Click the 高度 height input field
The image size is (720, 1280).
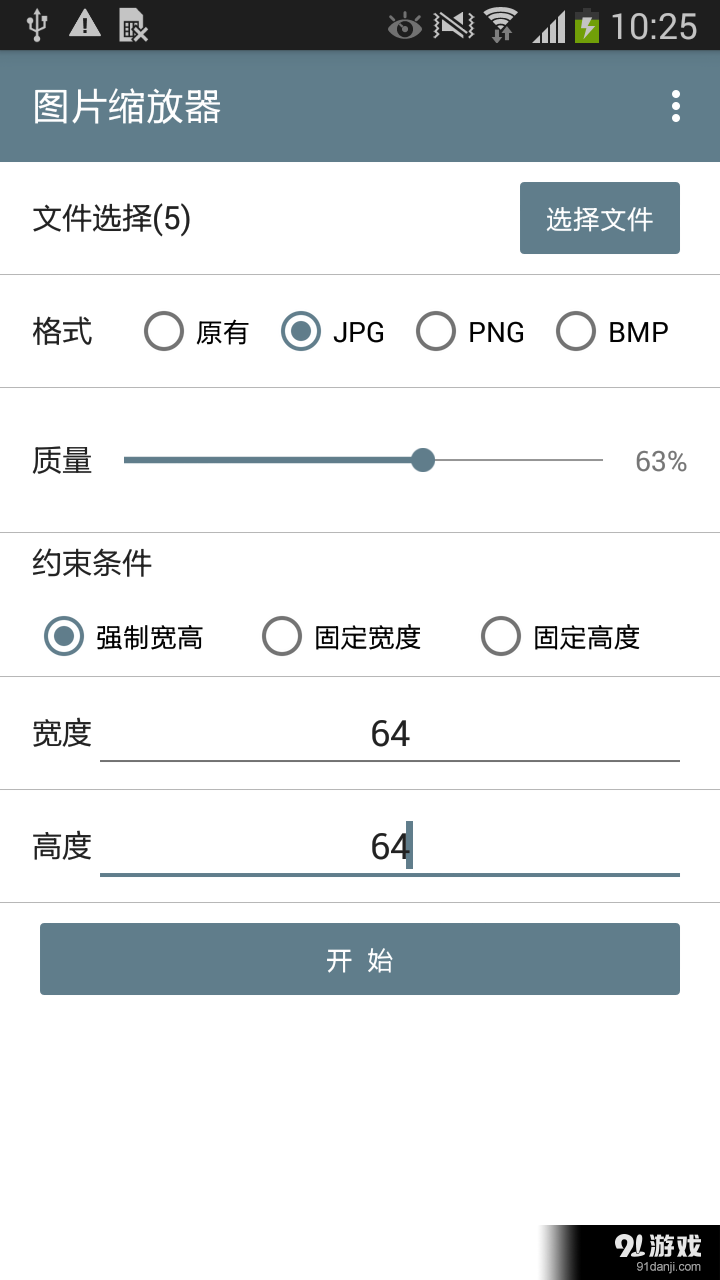point(390,846)
